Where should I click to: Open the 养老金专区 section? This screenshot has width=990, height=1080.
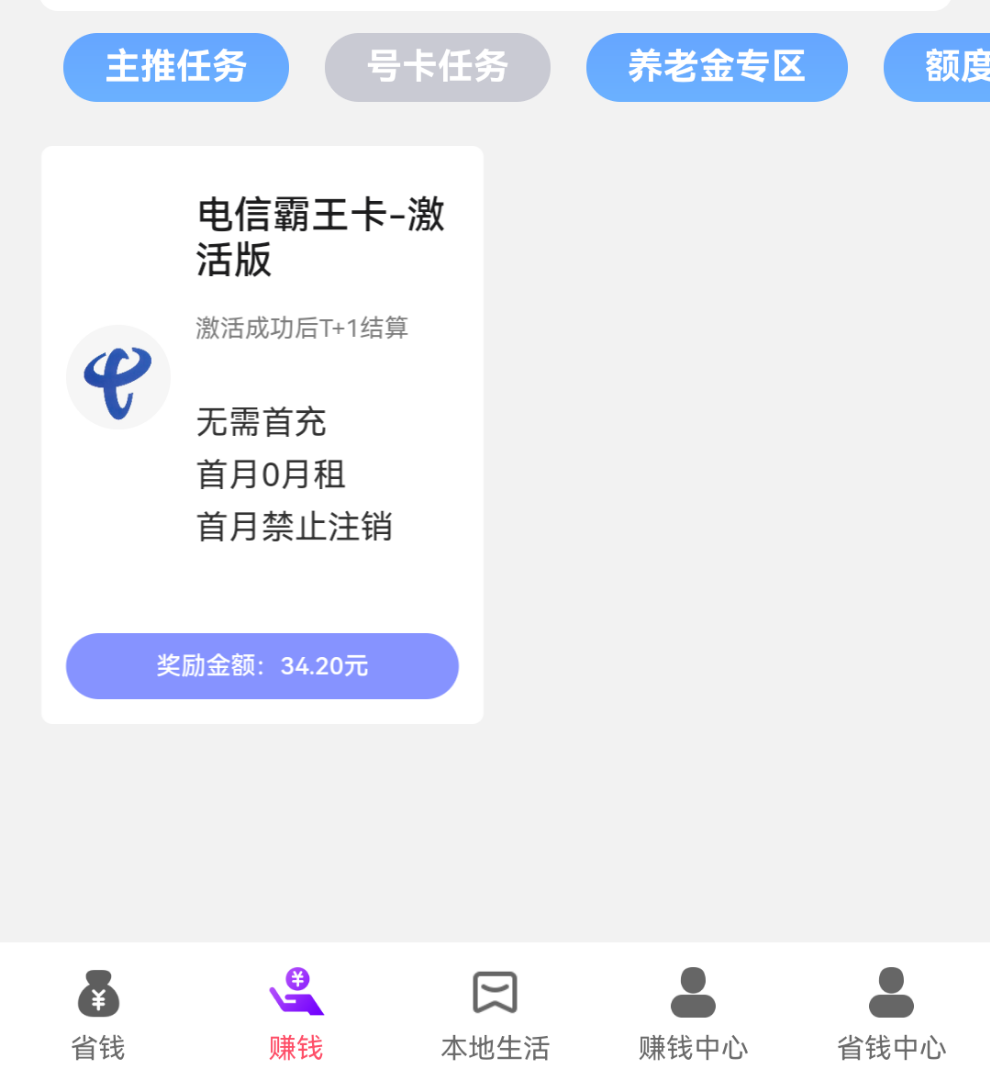pyautogui.click(x=716, y=67)
